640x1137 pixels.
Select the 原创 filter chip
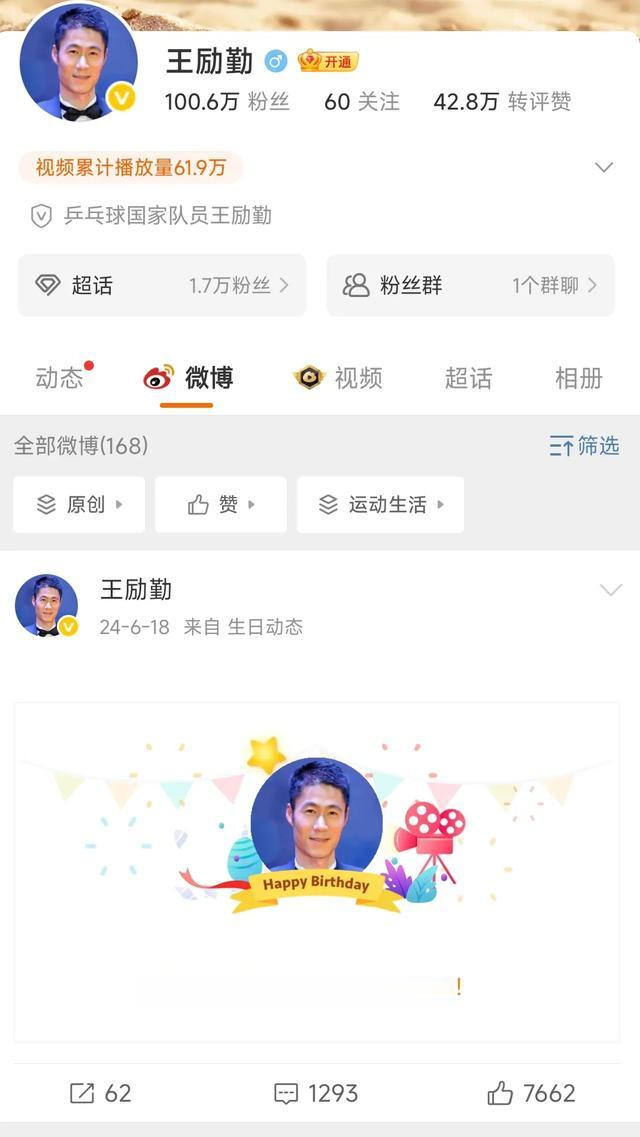pyautogui.click(x=79, y=505)
